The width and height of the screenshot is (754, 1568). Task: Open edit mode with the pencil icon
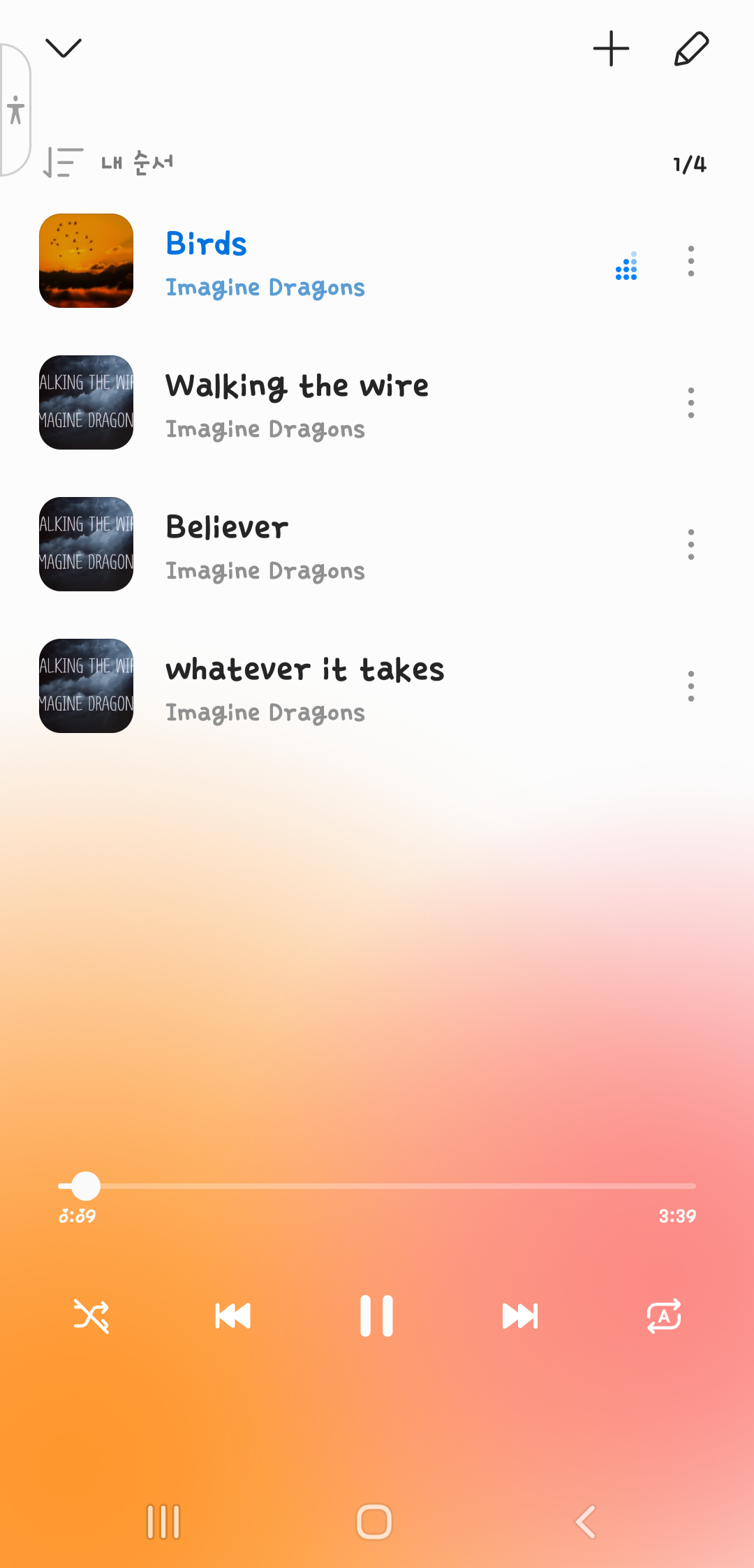[691, 48]
